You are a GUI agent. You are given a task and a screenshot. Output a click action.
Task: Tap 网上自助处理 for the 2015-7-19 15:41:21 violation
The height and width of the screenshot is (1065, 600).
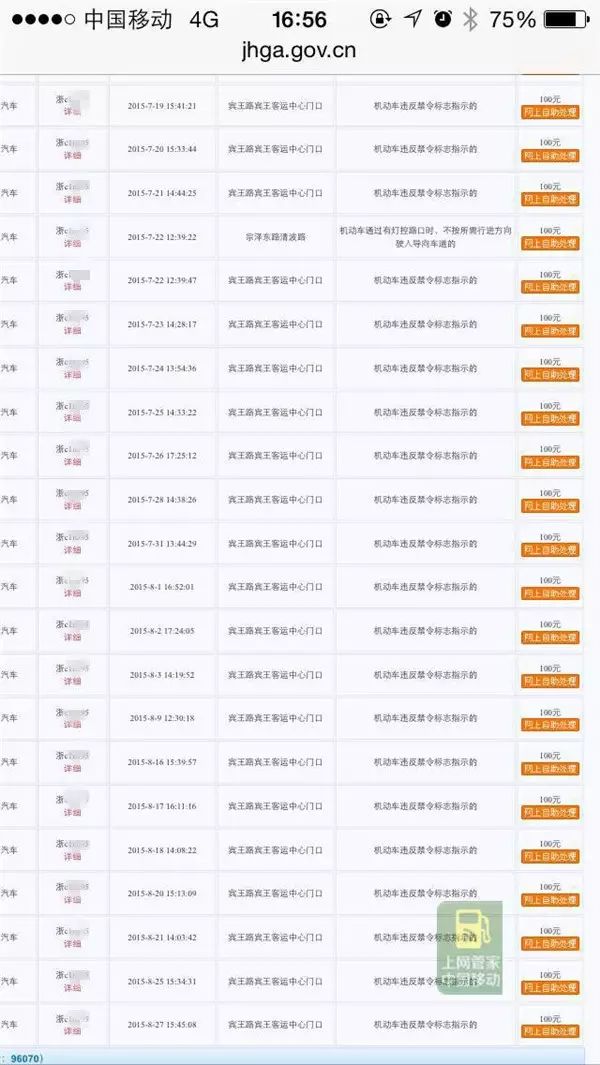[x=550, y=112]
